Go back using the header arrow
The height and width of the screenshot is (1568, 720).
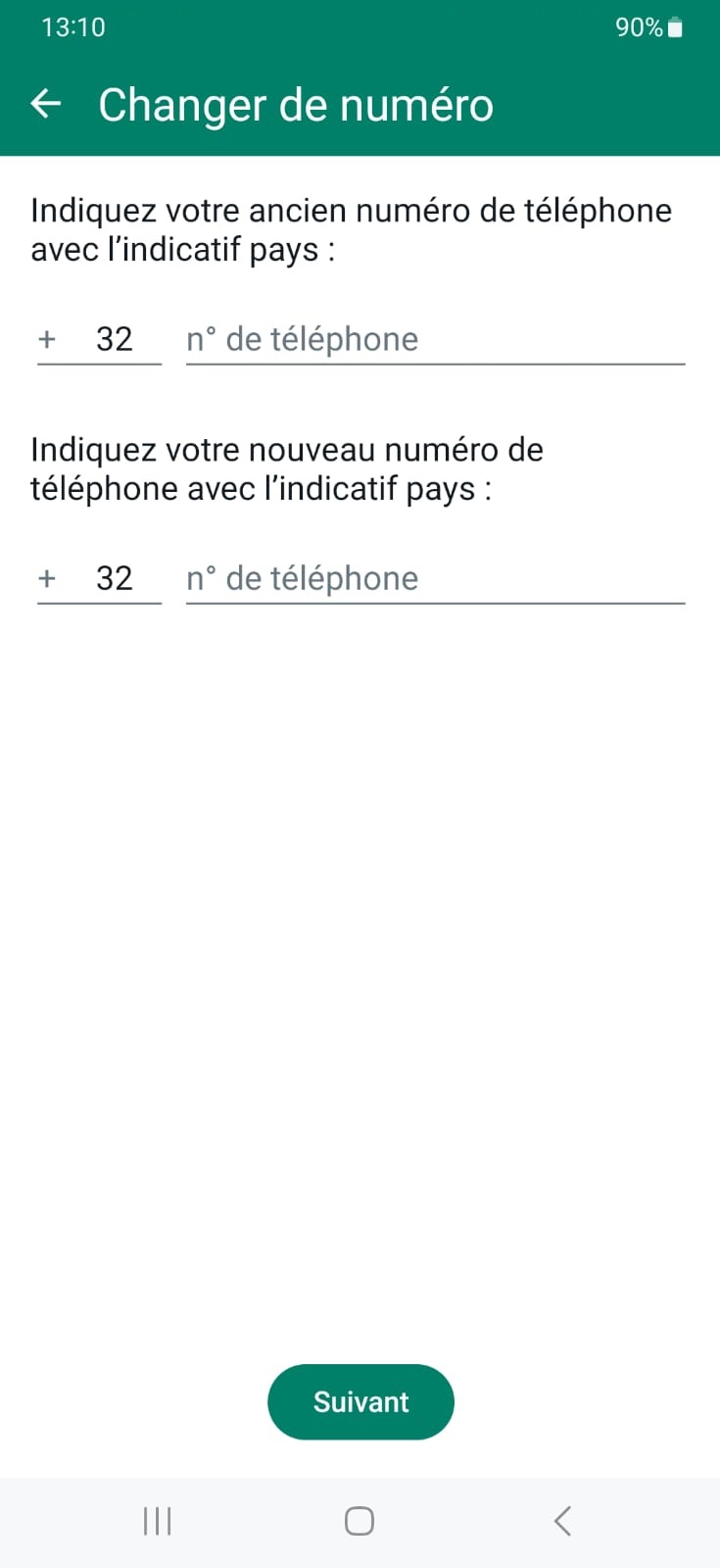coord(46,103)
